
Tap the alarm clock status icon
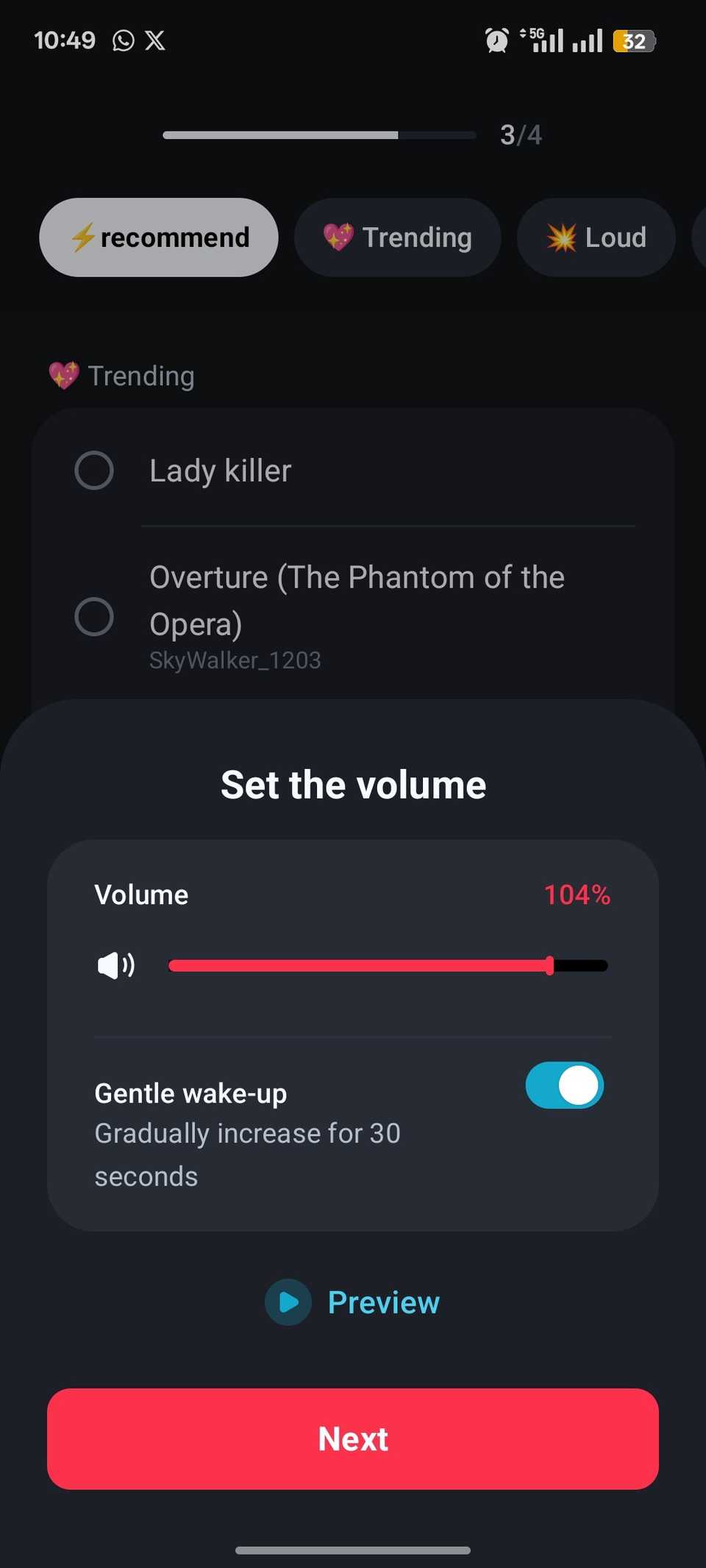click(x=496, y=40)
